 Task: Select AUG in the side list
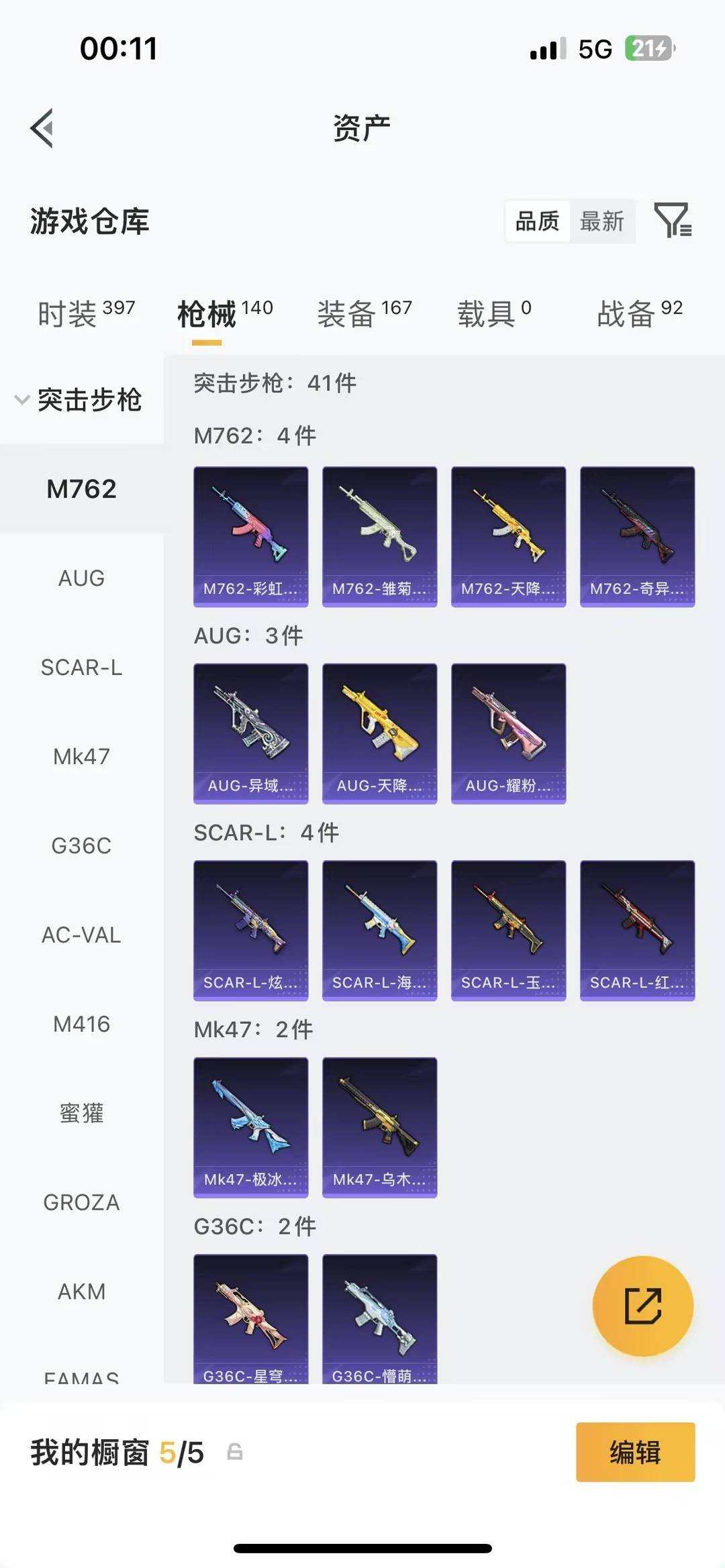81,578
